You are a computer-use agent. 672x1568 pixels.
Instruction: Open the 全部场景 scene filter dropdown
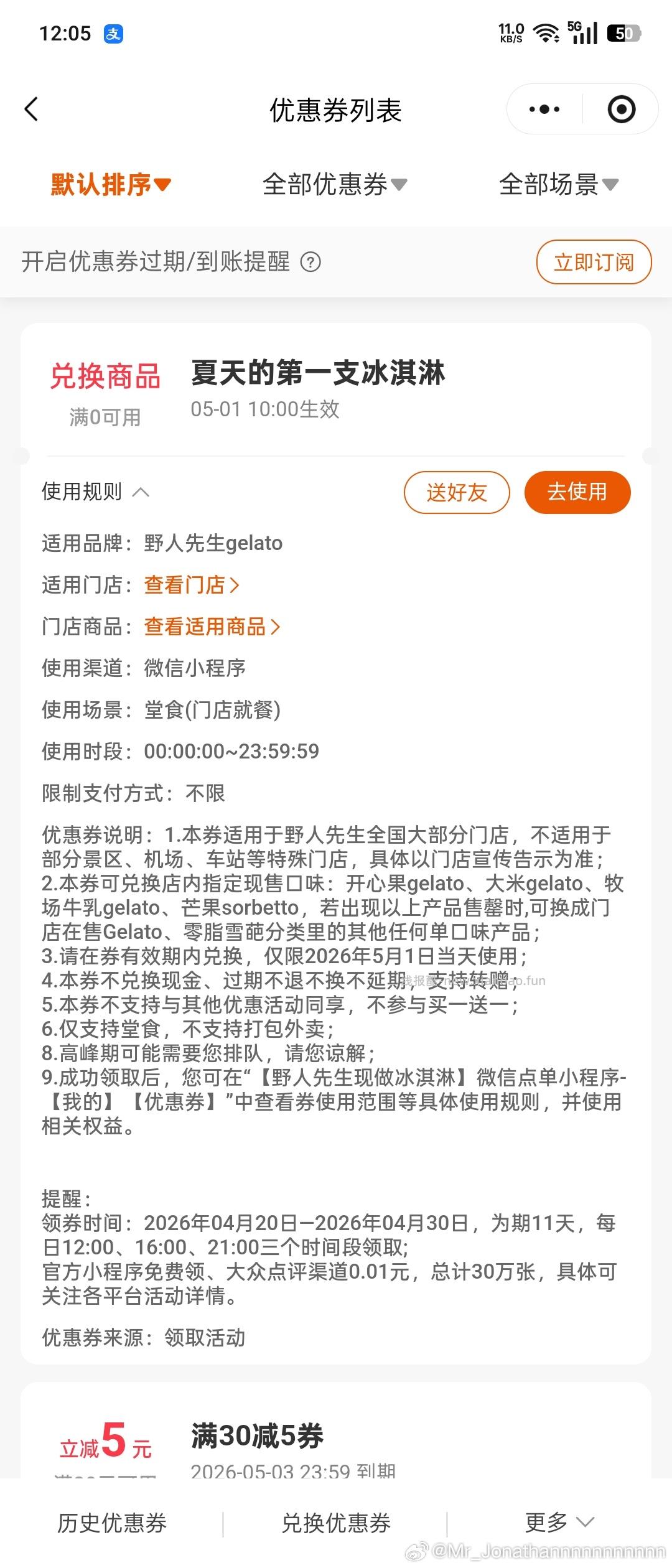[557, 184]
